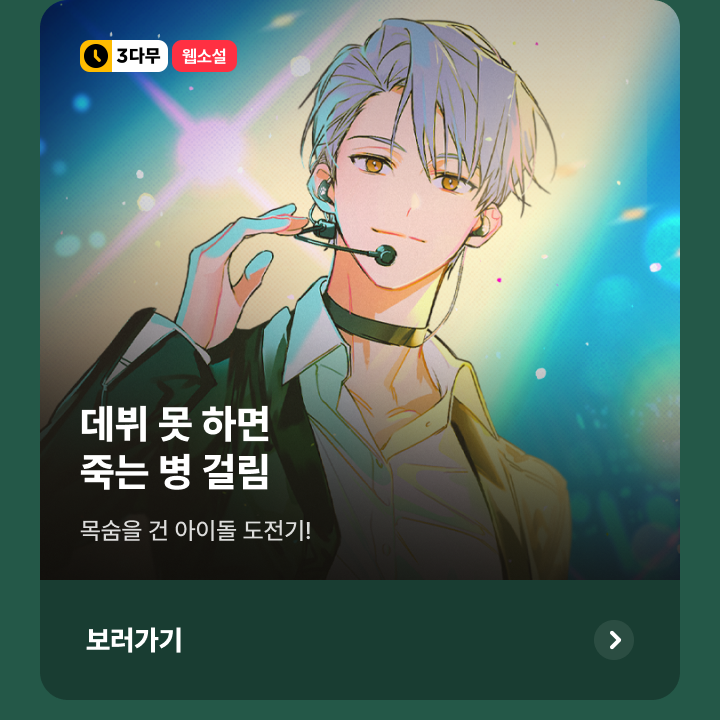Screen dimensions: 720x720
Task: Open the 데뷔 못 하면 죽는 병 걸림 web novel card
Action: coord(360,300)
